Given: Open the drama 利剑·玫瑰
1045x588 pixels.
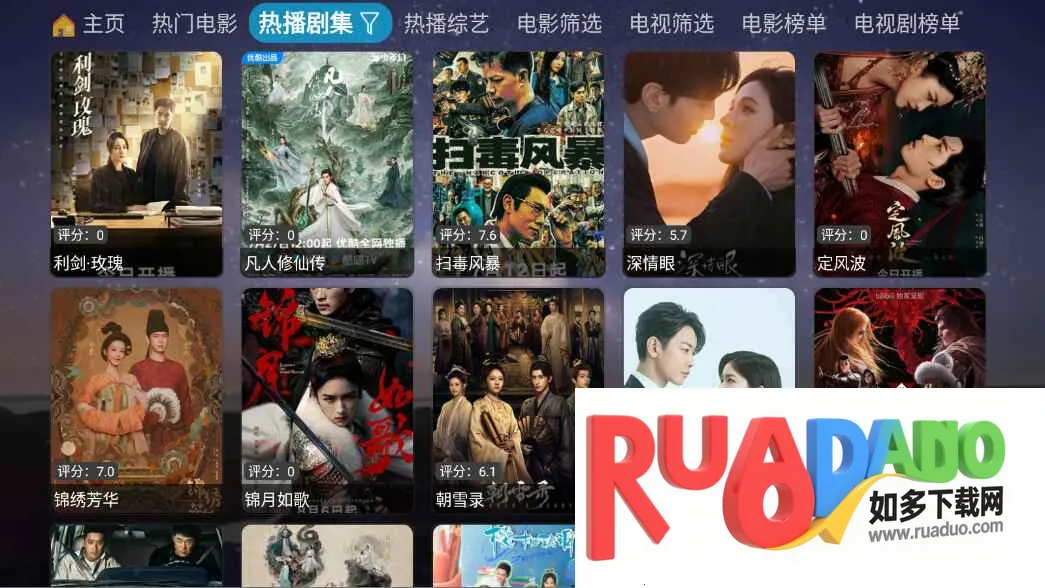Looking at the screenshot, I should tap(136, 160).
